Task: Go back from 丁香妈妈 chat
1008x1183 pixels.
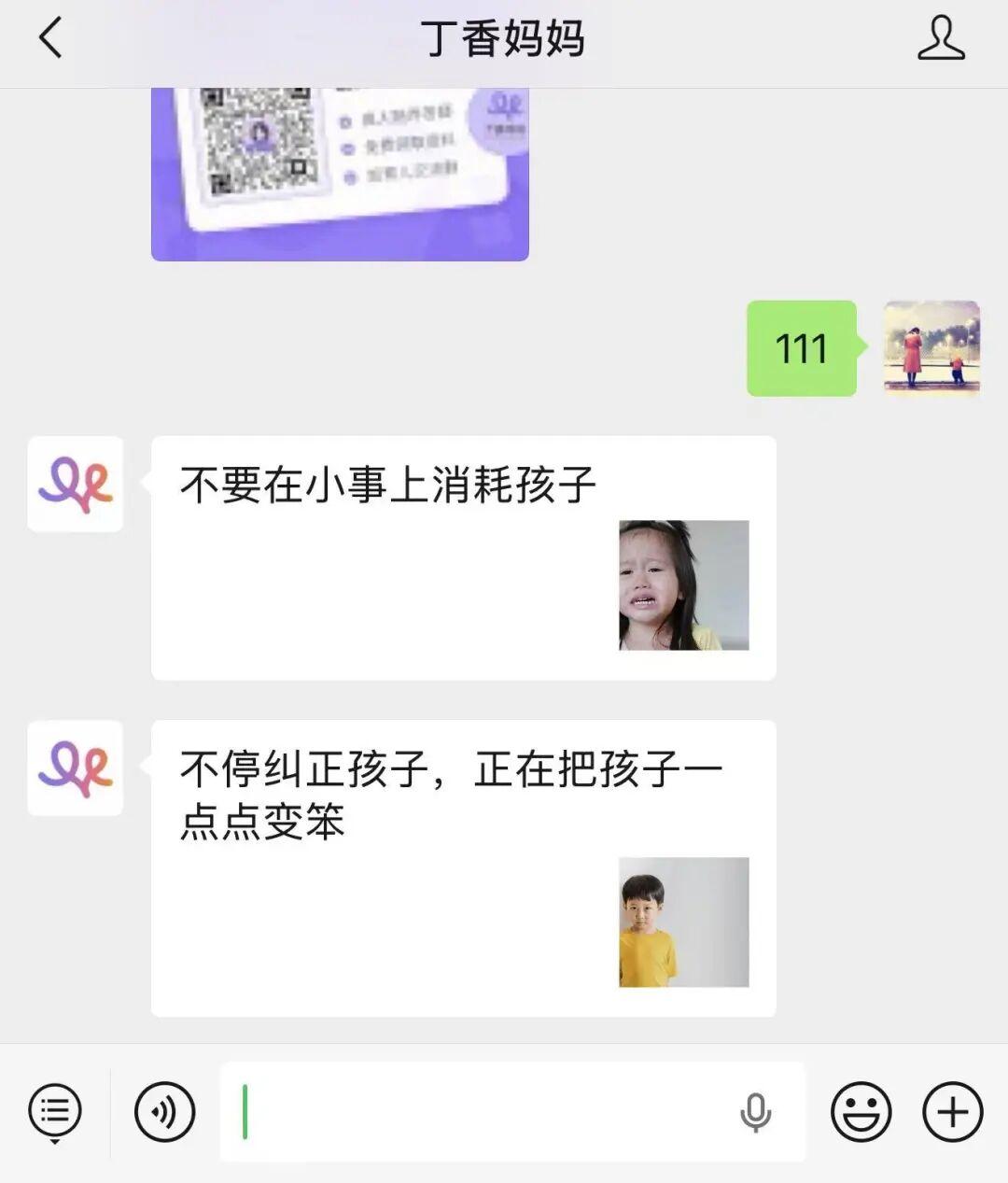Action: click(x=50, y=39)
